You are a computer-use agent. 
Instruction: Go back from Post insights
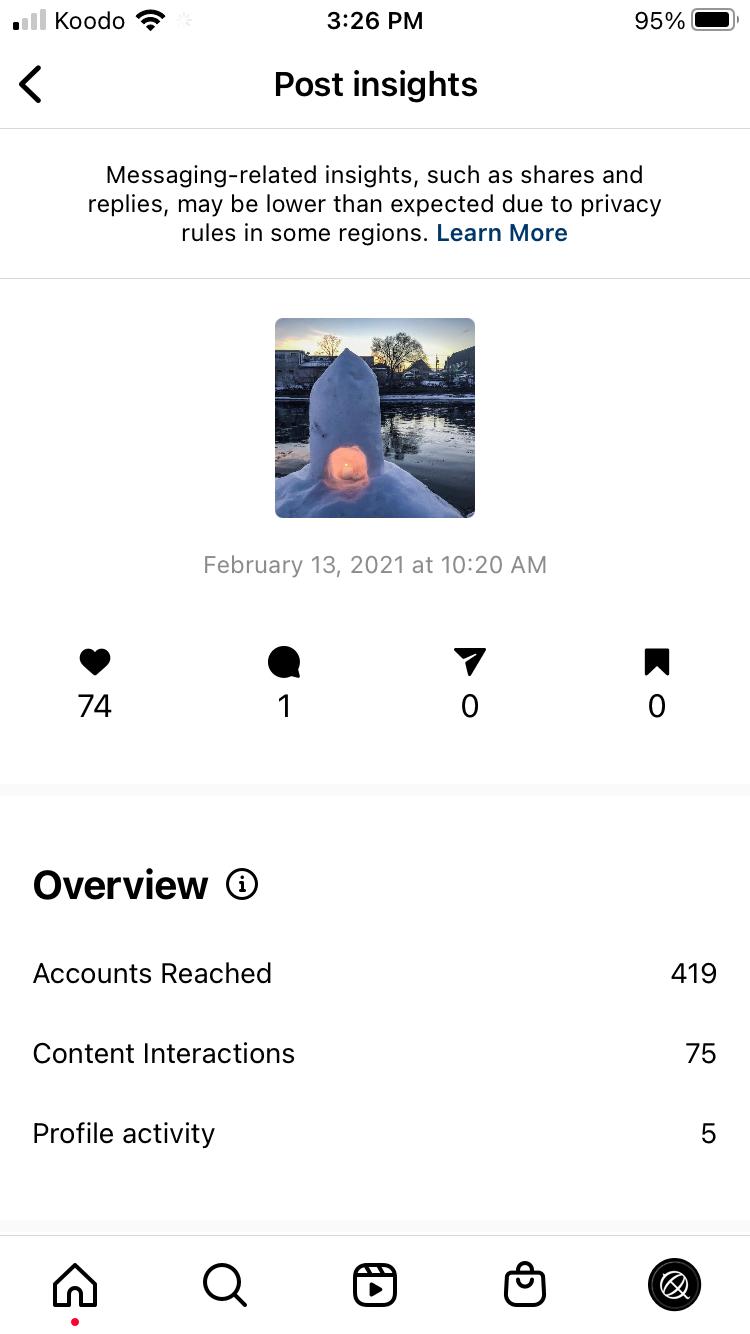(x=31, y=85)
